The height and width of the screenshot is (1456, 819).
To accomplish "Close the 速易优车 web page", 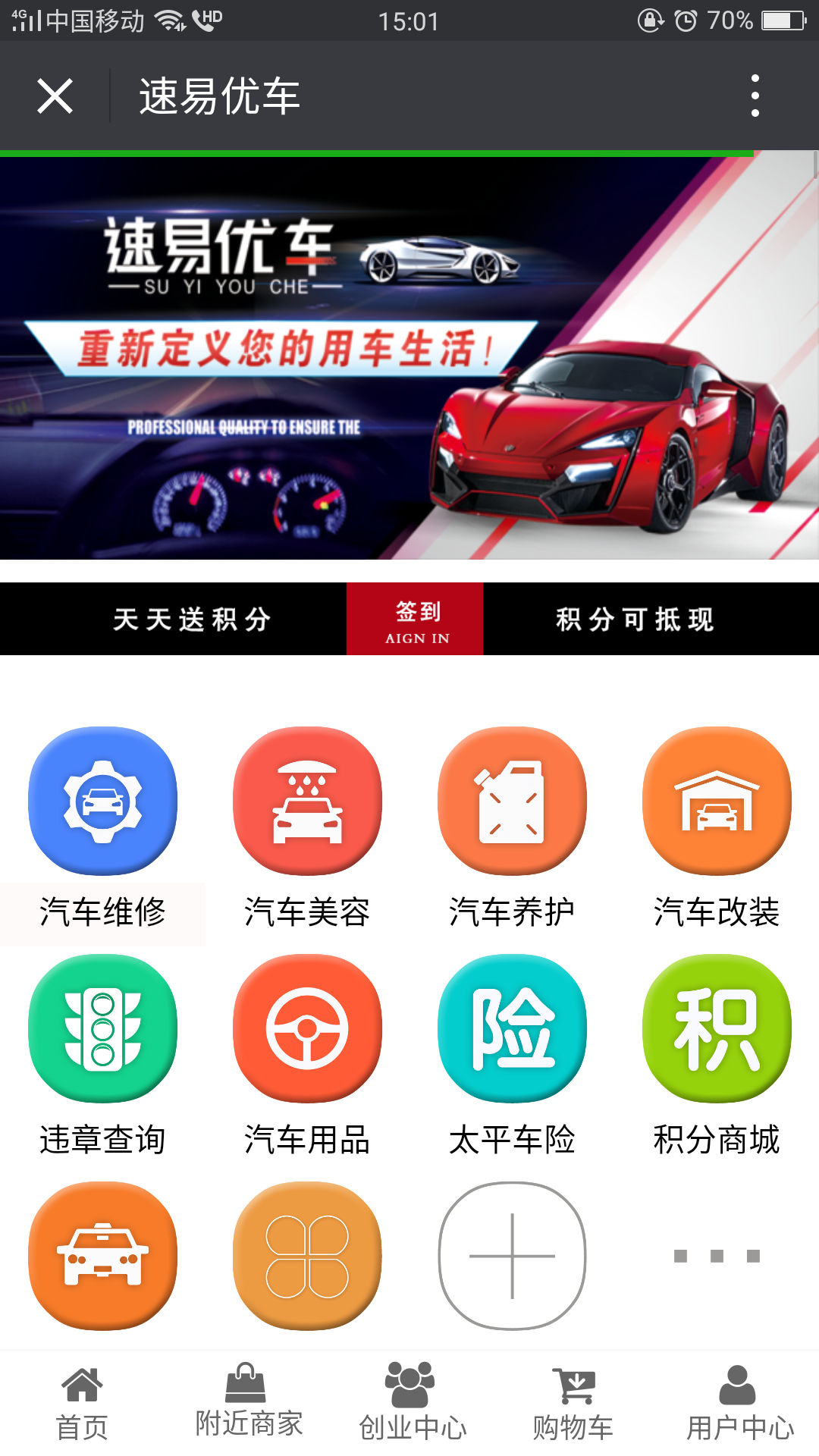I will pos(55,96).
